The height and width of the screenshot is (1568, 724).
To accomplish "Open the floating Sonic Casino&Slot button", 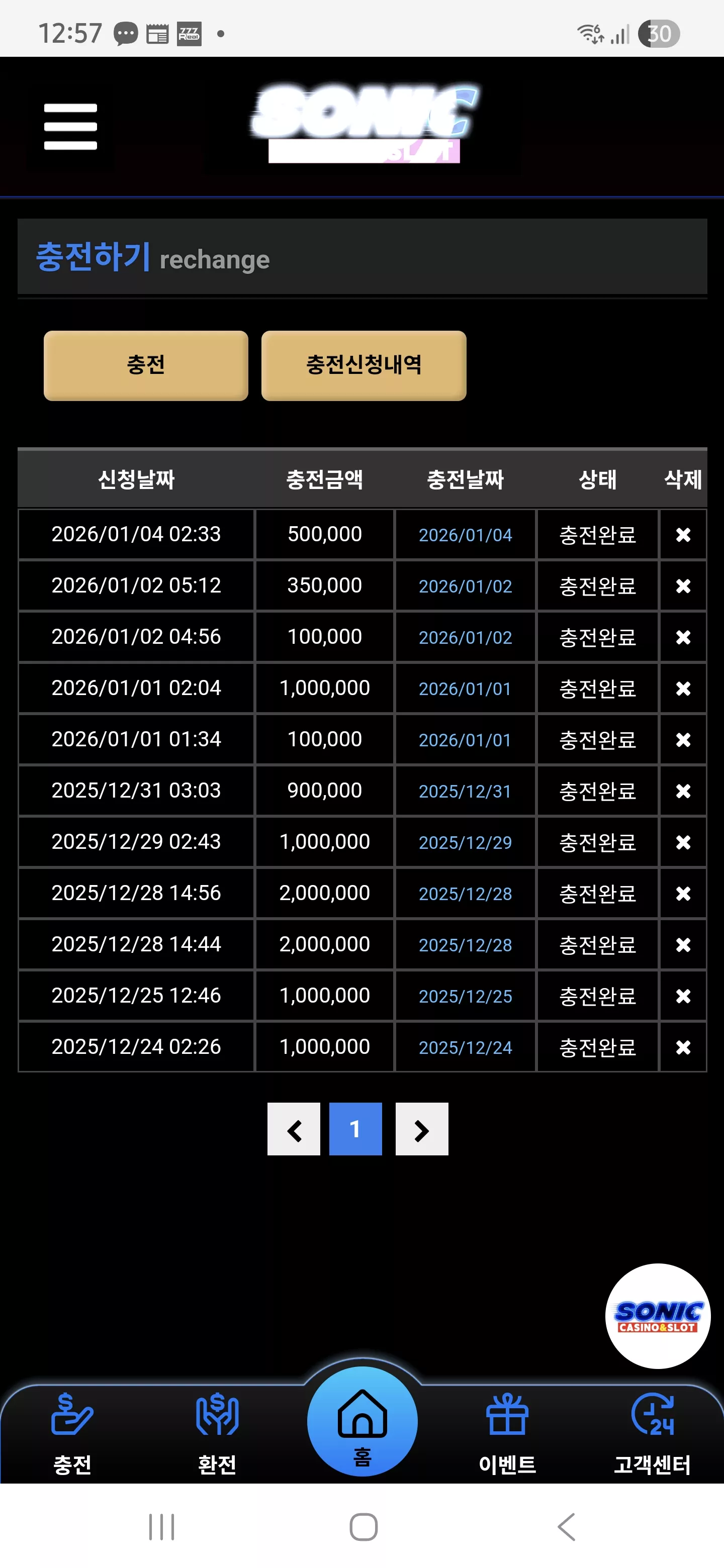I will tap(658, 1316).
